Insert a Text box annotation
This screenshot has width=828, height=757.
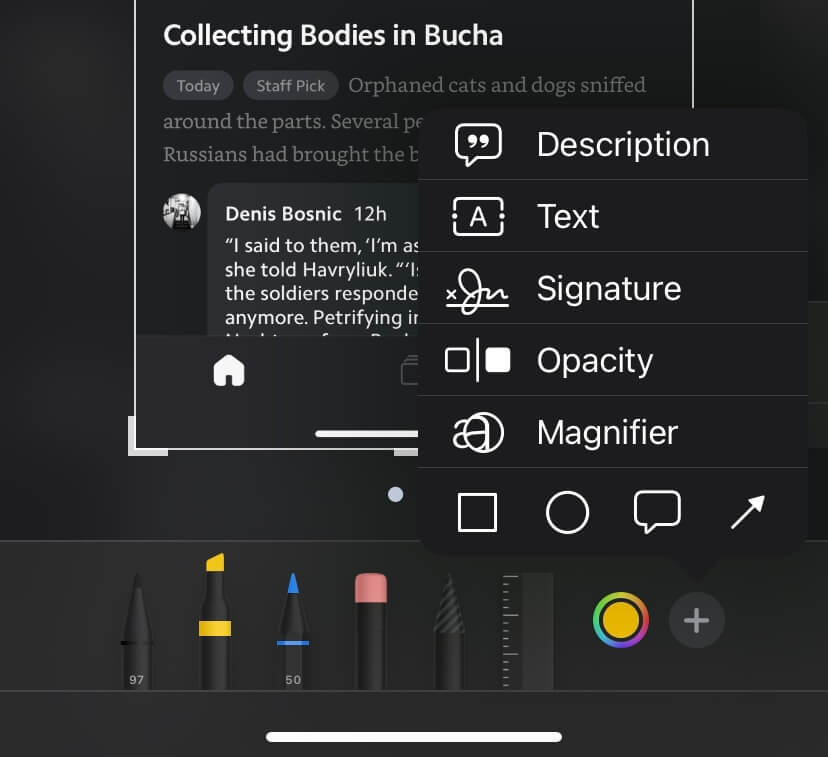tap(612, 216)
